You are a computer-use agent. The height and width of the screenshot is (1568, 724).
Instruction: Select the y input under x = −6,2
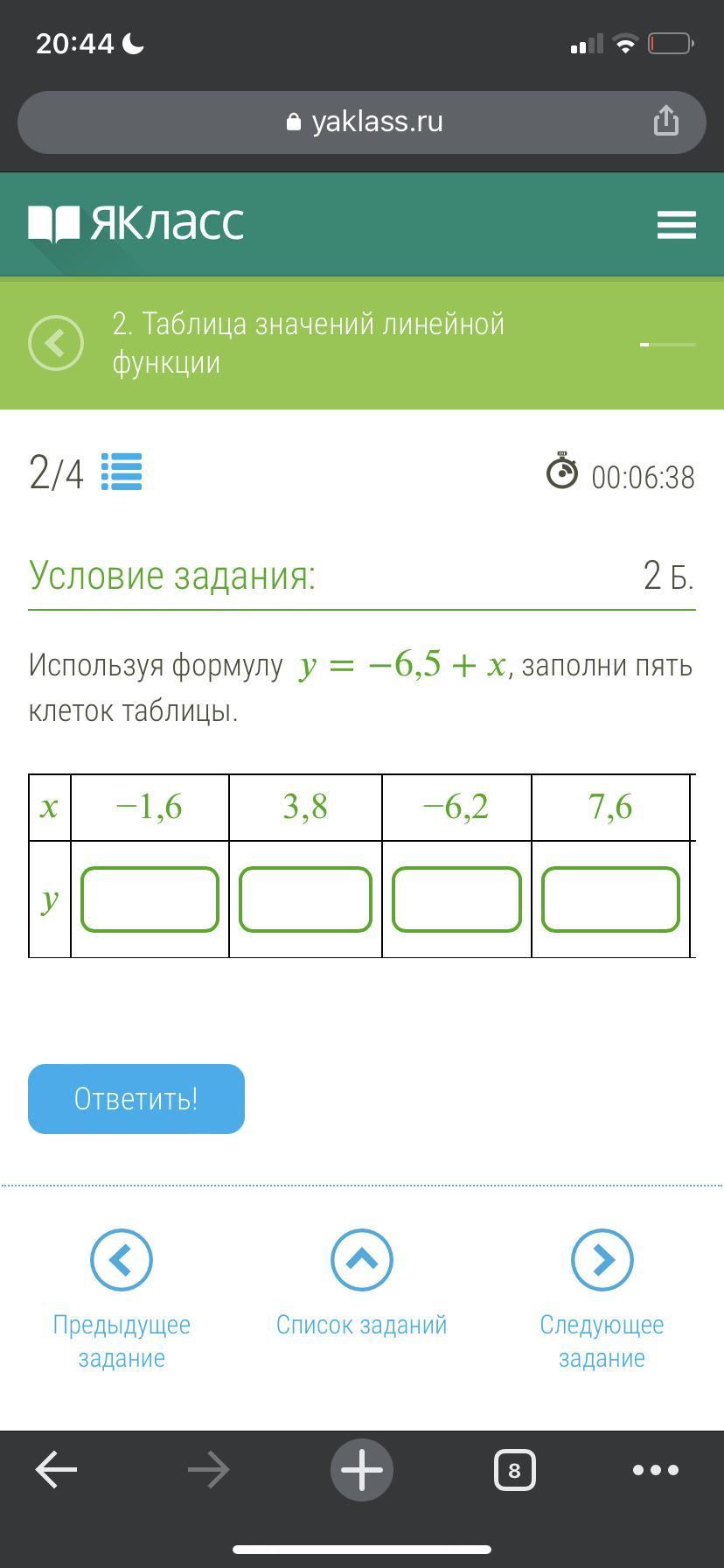456,899
